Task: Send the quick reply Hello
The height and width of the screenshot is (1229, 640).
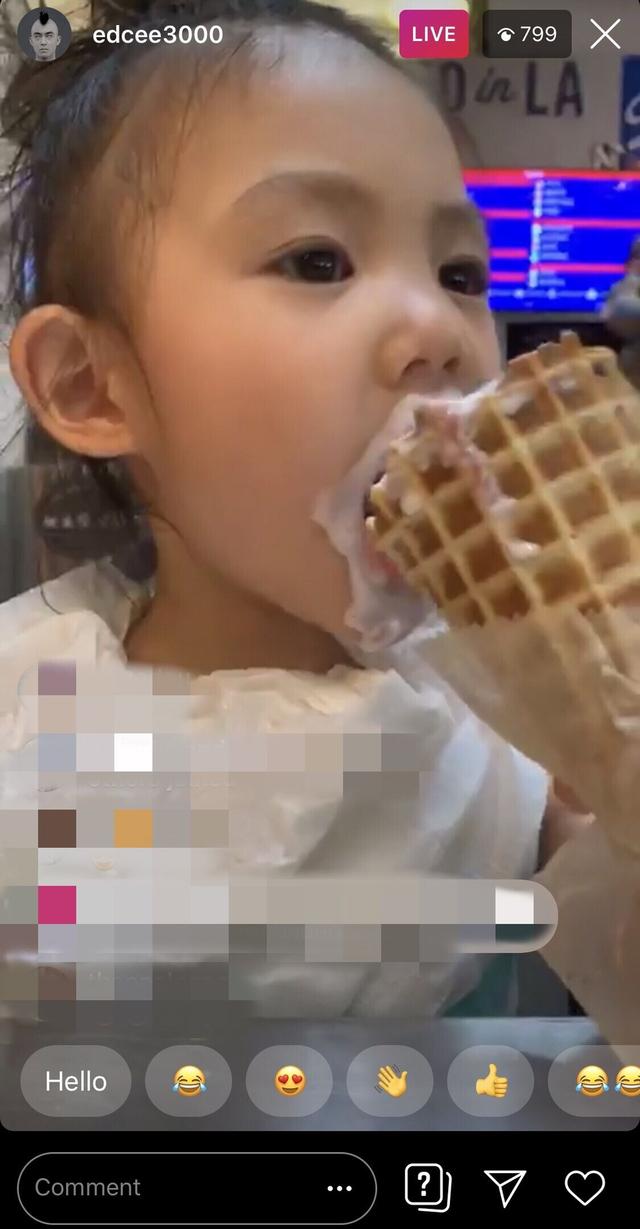Action: pyautogui.click(x=76, y=1081)
